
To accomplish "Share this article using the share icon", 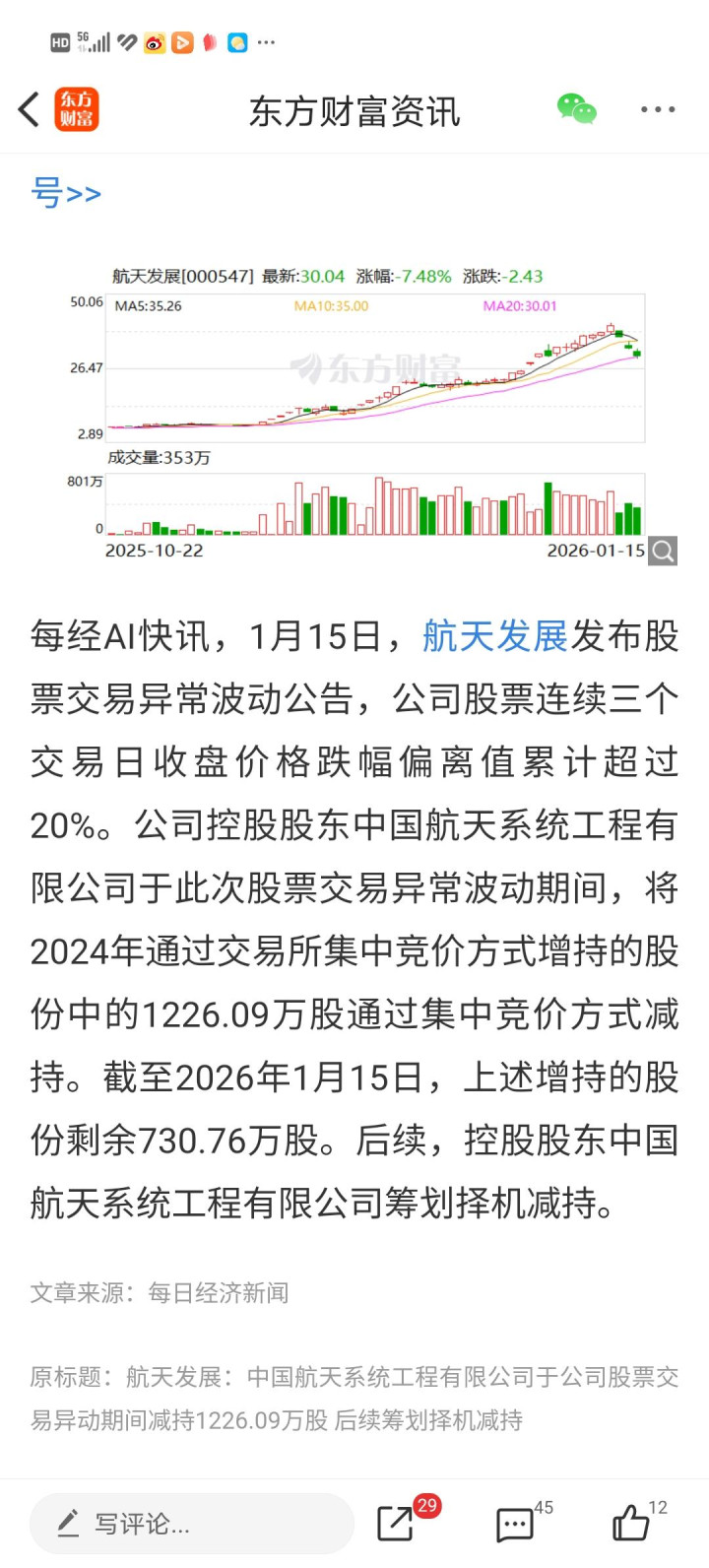I will click(397, 1523).
